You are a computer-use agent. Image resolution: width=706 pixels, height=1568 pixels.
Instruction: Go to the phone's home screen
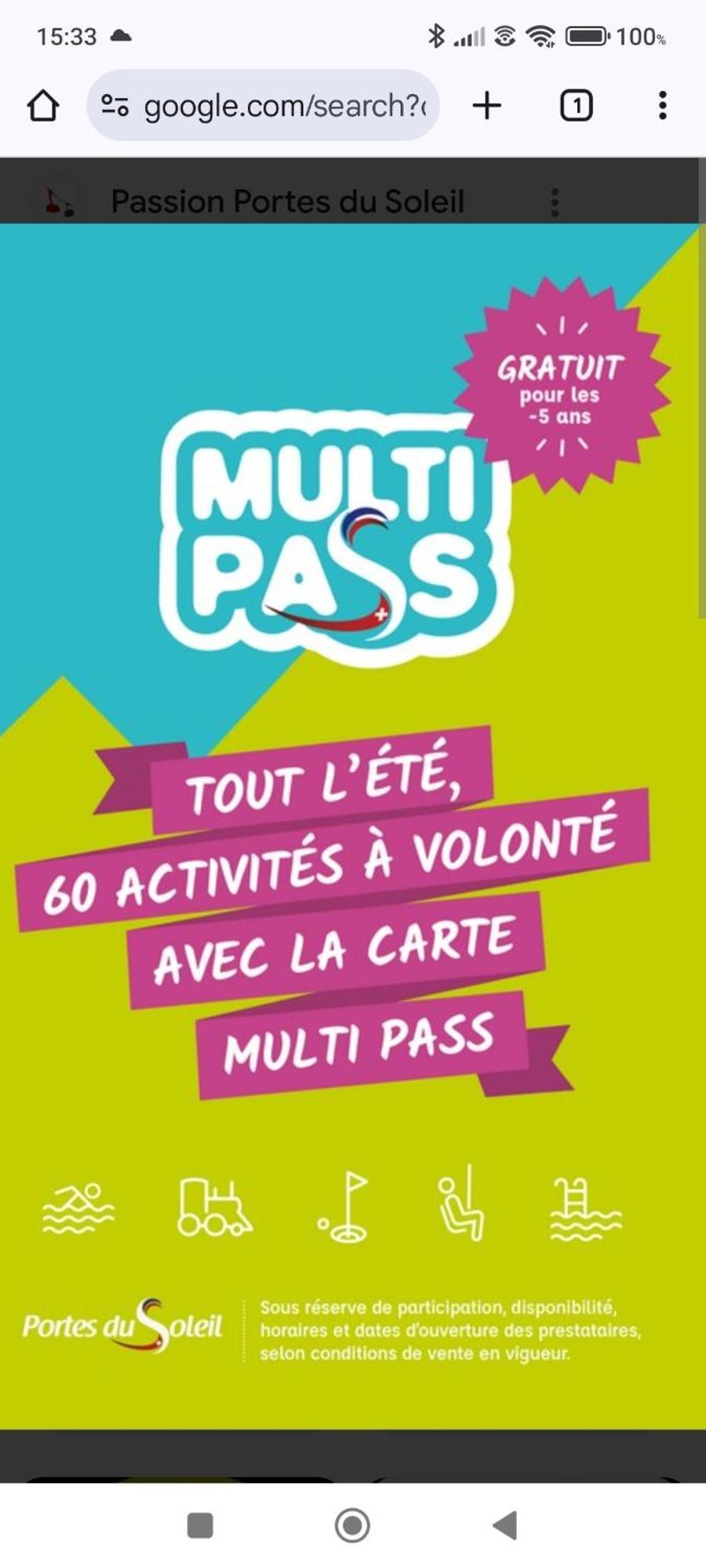pos(352,1526)
